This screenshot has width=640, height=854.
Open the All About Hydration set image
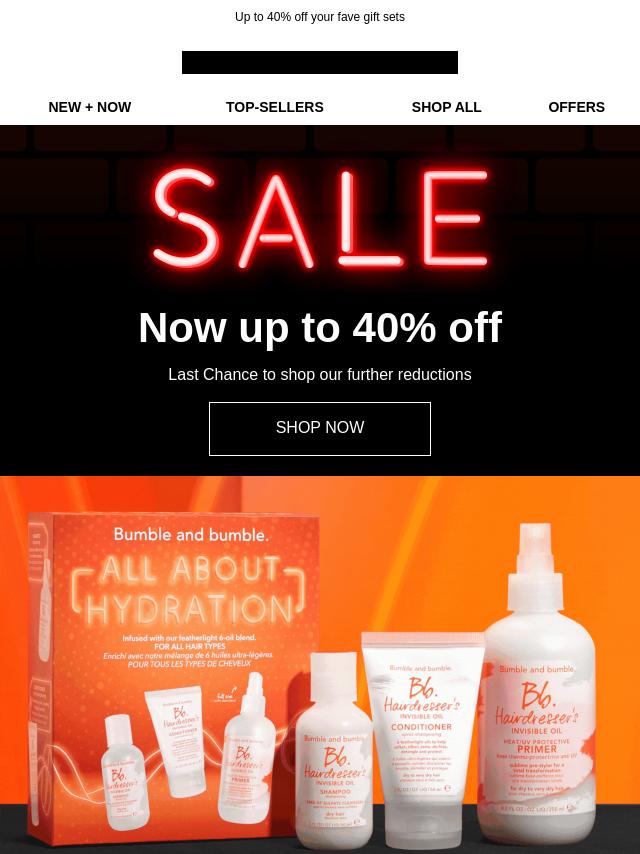pos(320,665)
